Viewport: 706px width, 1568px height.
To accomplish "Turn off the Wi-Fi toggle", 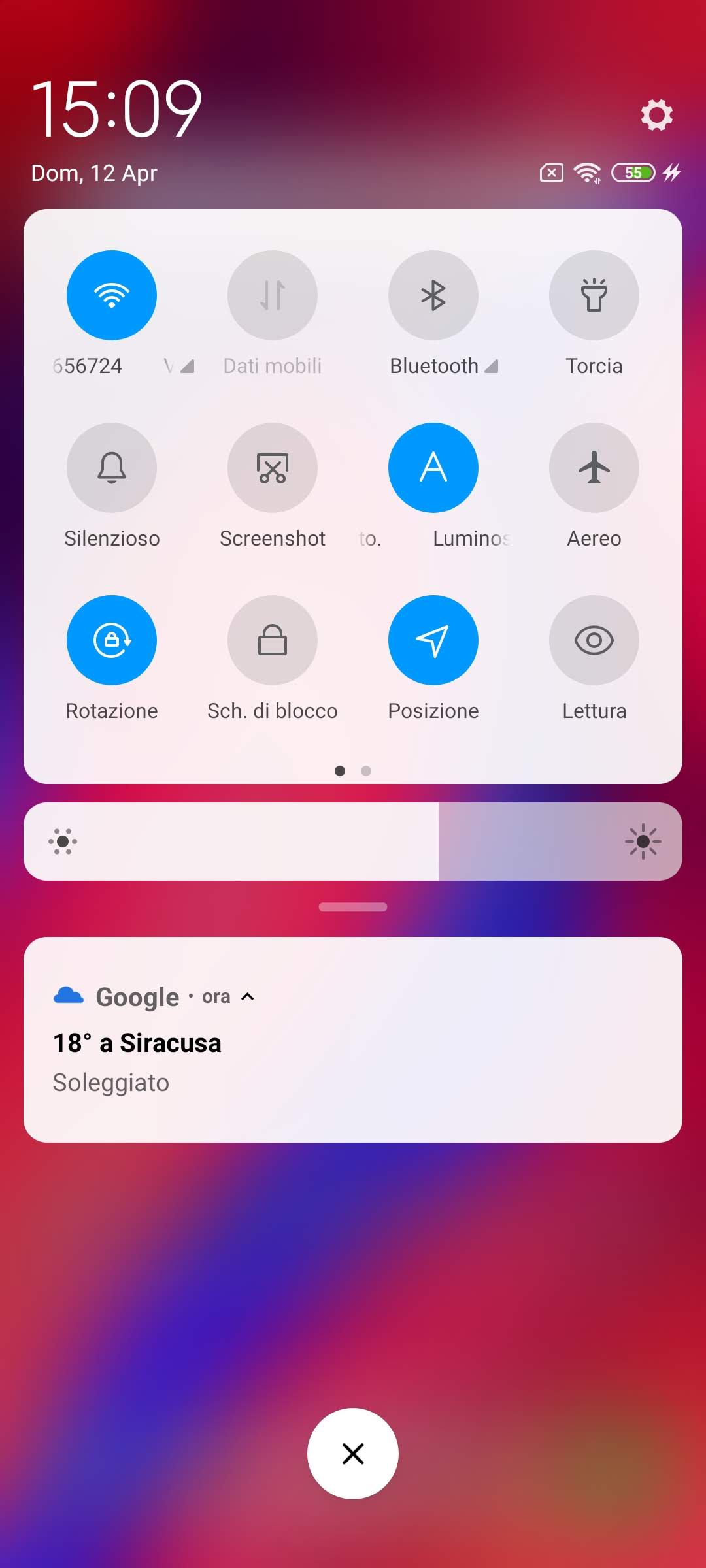I will (x=112, y=295).
